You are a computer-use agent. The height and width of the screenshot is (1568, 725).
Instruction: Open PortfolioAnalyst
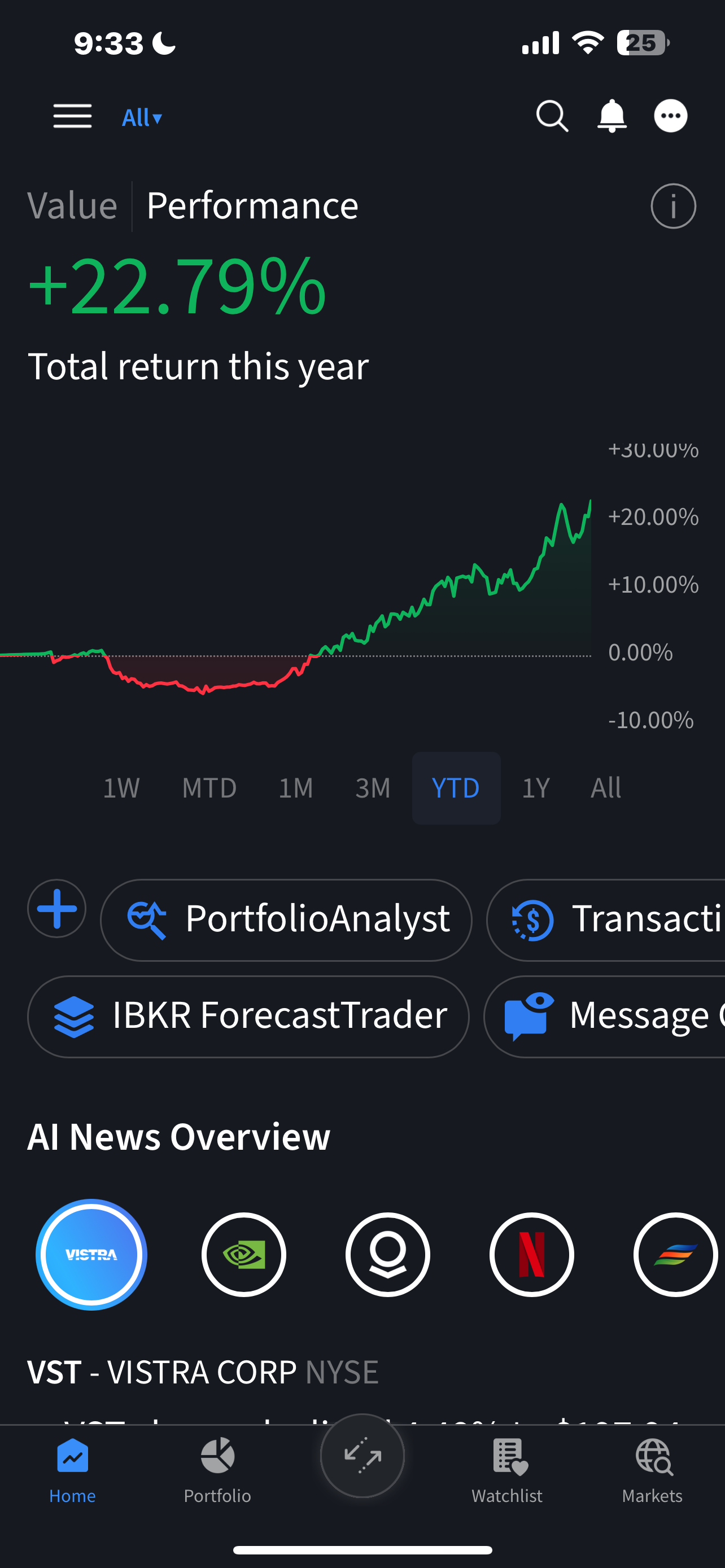[286, 919]
